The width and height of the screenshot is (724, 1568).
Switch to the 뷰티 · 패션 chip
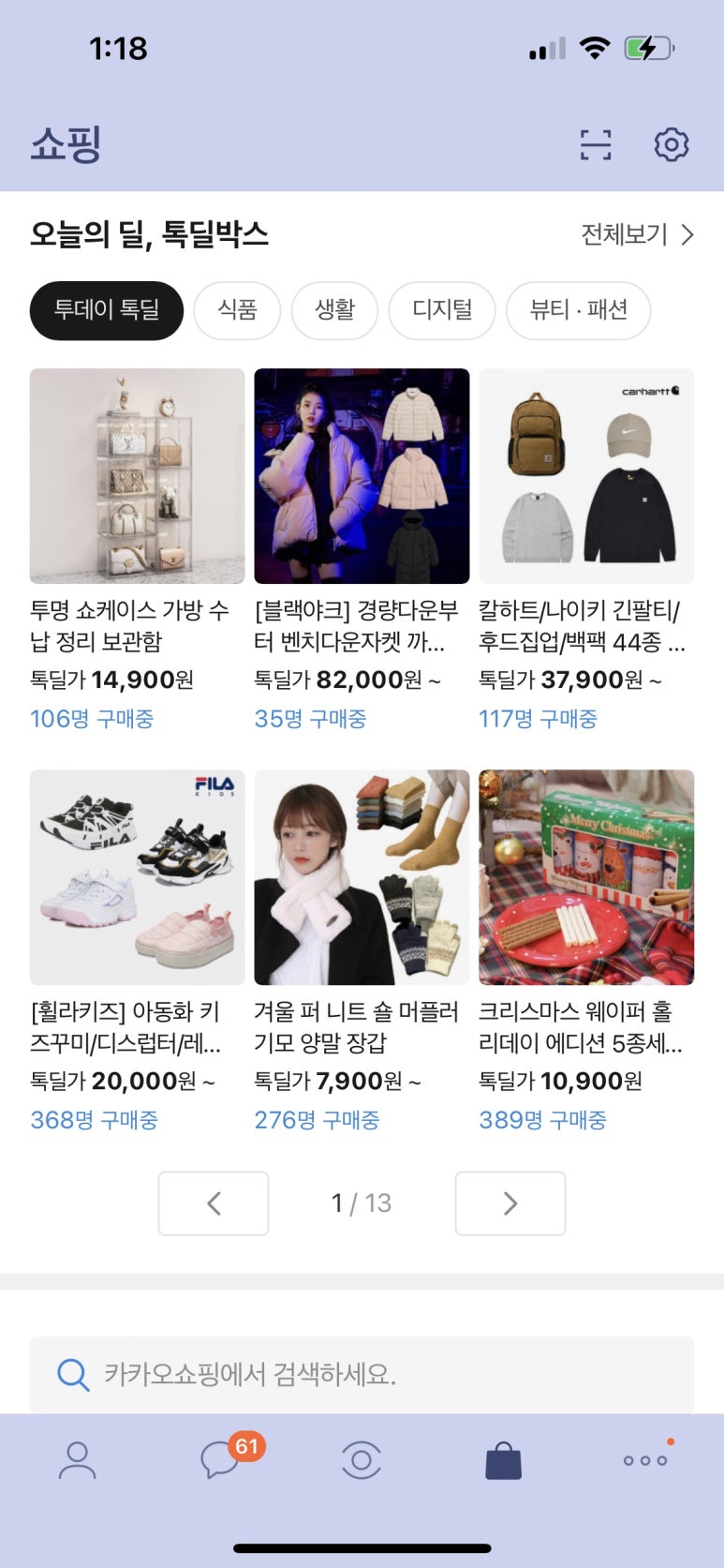click(578, 310)
